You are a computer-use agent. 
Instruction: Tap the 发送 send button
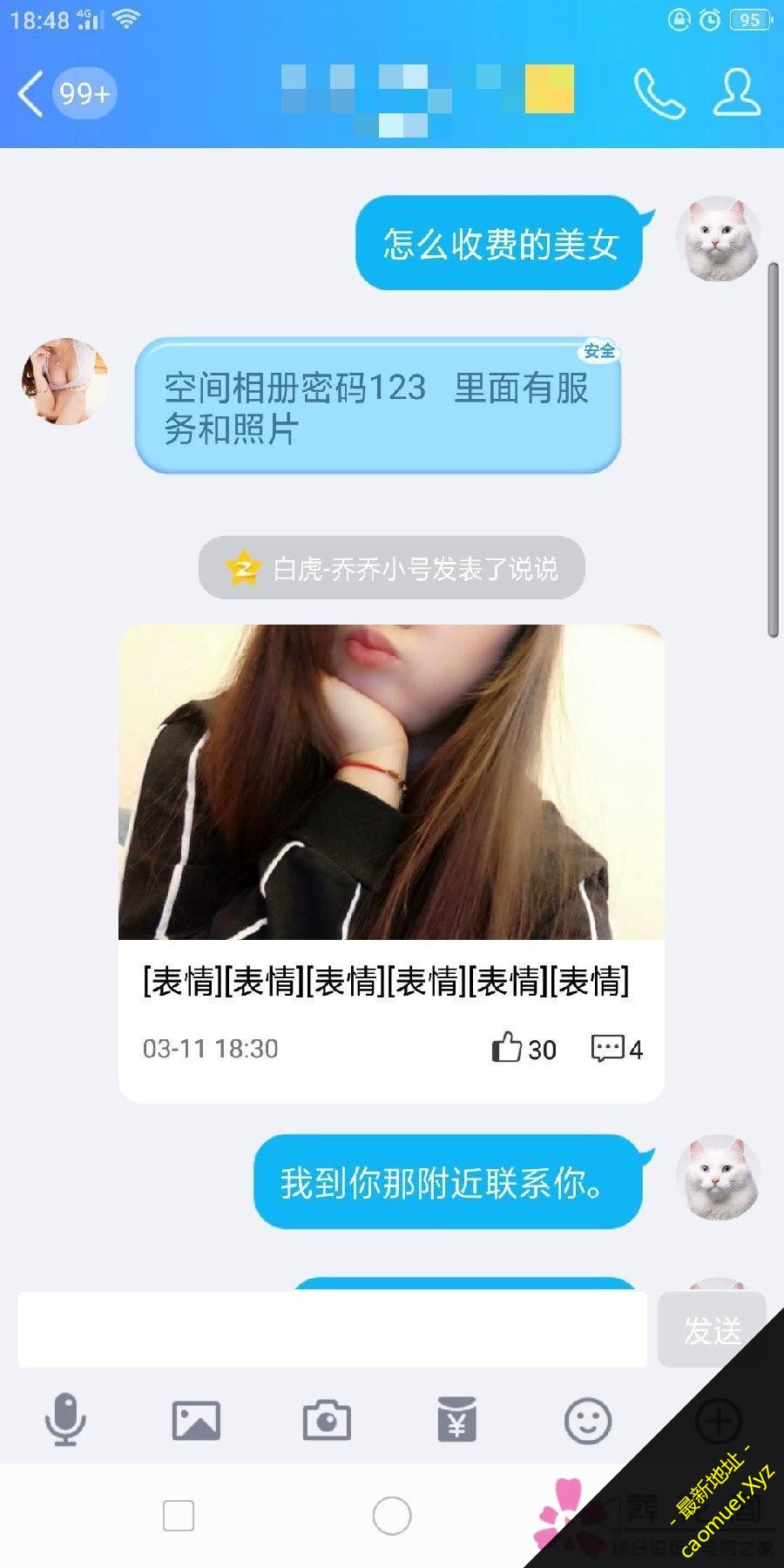[712, 1329]
